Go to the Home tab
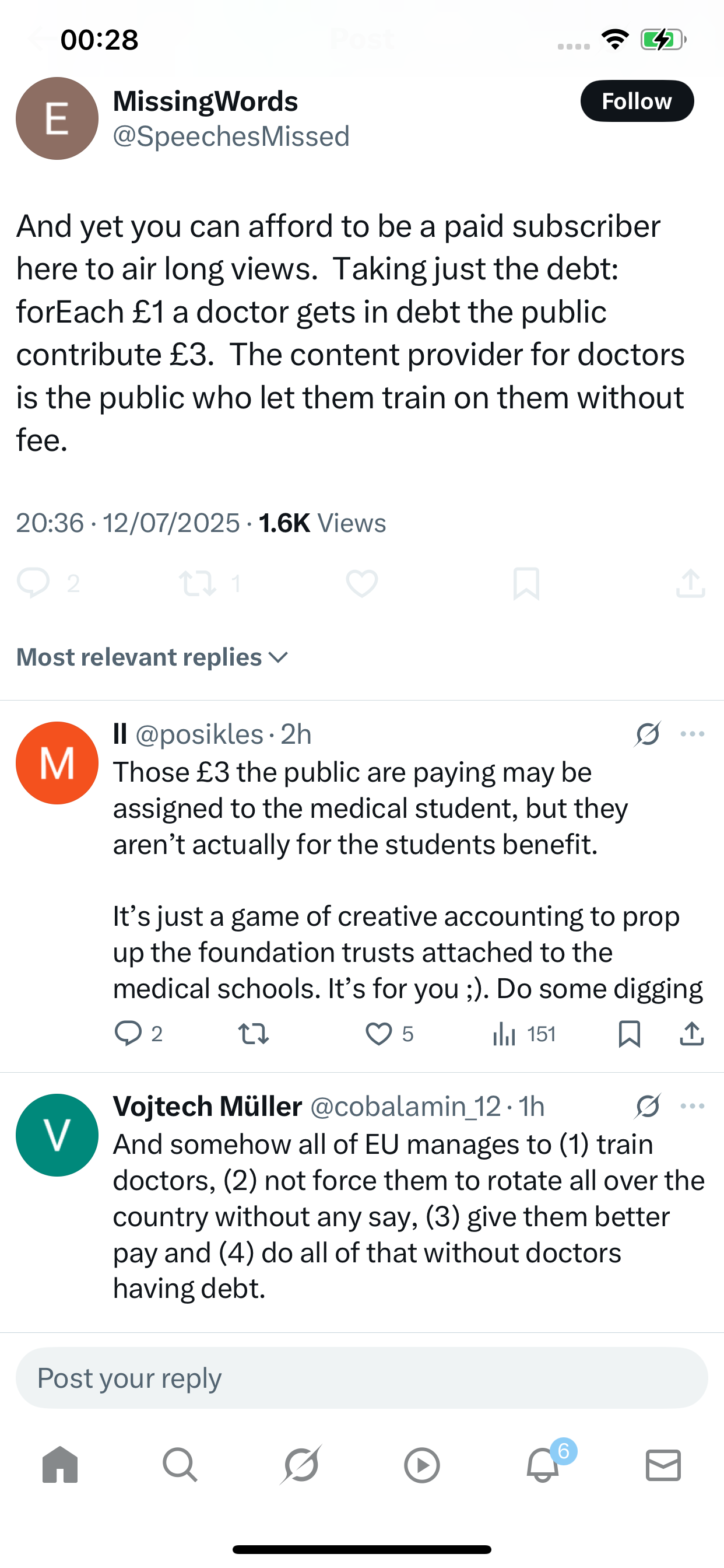This screenshot has width=724, height=1568. pyautogui.click(x=60, y=1465)
